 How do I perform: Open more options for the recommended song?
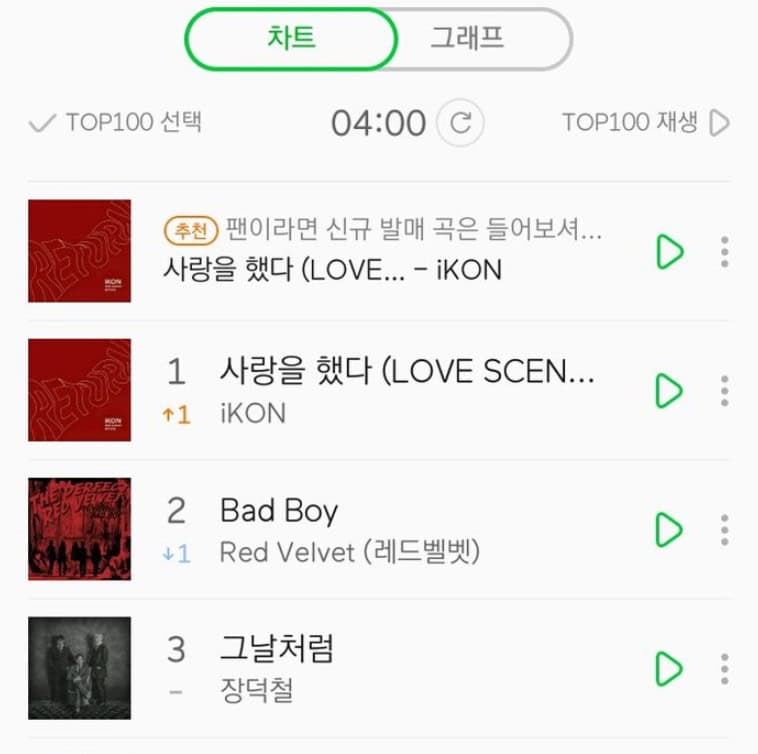click(x=725, y=252)
